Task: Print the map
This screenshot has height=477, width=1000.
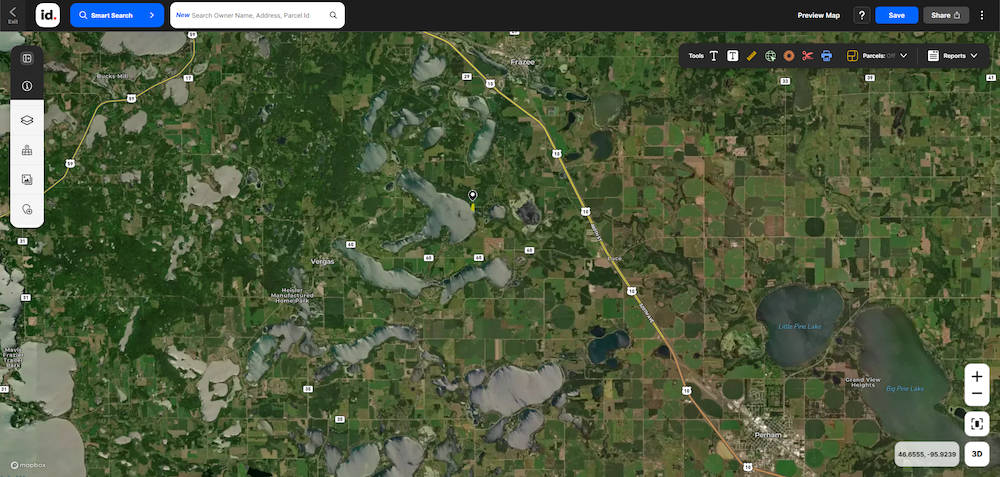Action: click(x=827, y=56)
